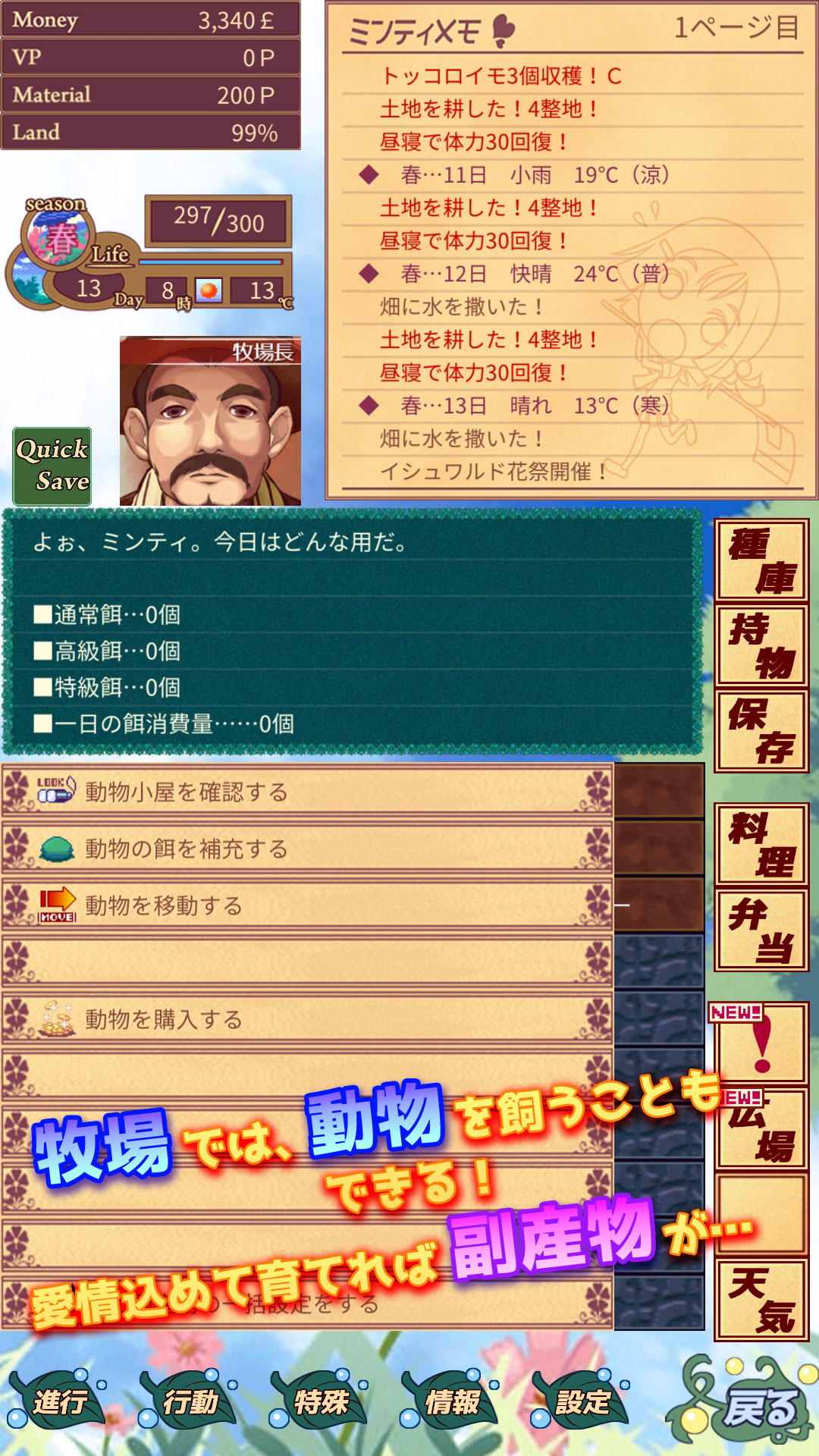This screenshot has height=1456, width=819.
Task: Select 動物小屋を確認する option
Action: [x=307, y=792]
